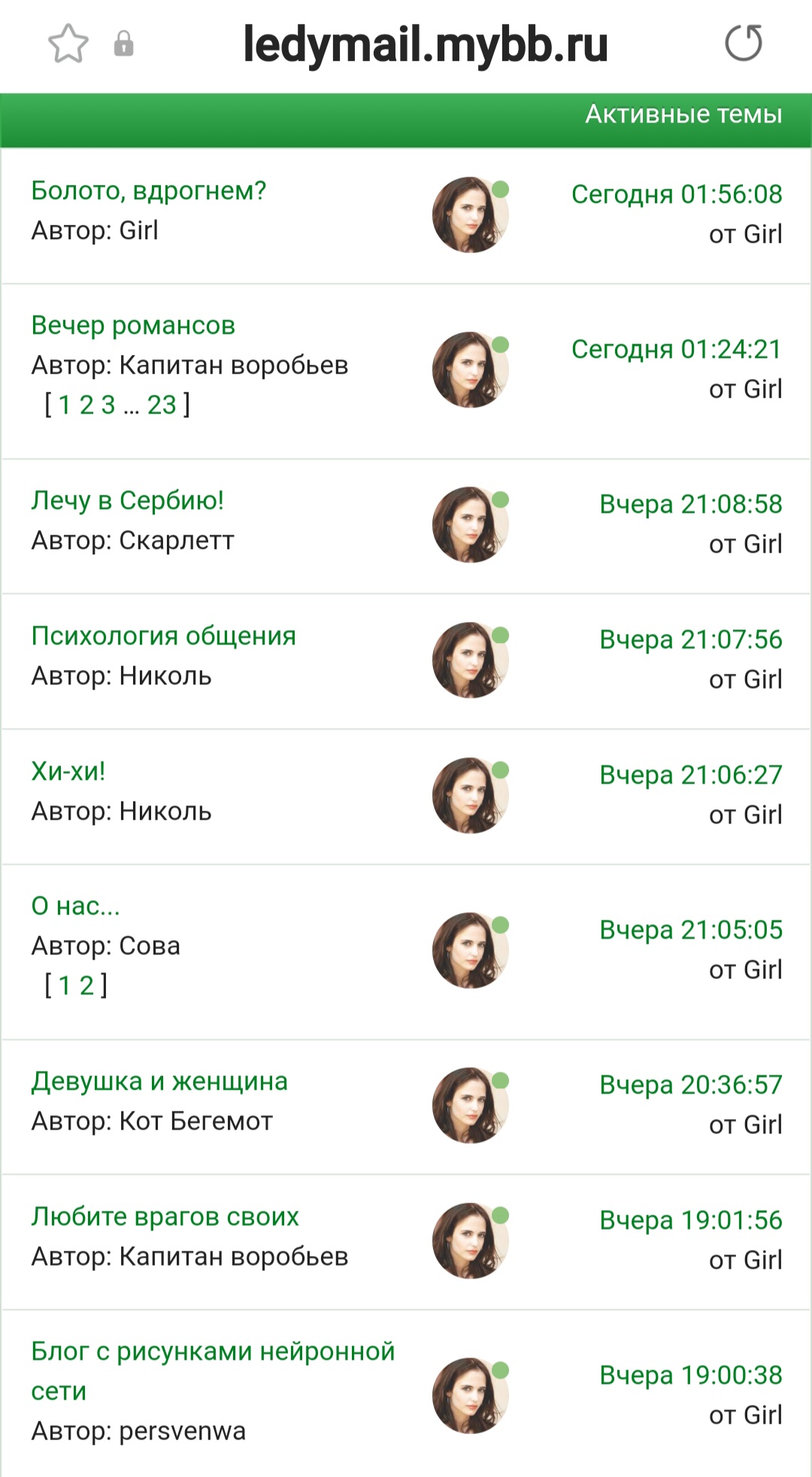Open "Блог с рисунками нейронной сети"

213,1371
